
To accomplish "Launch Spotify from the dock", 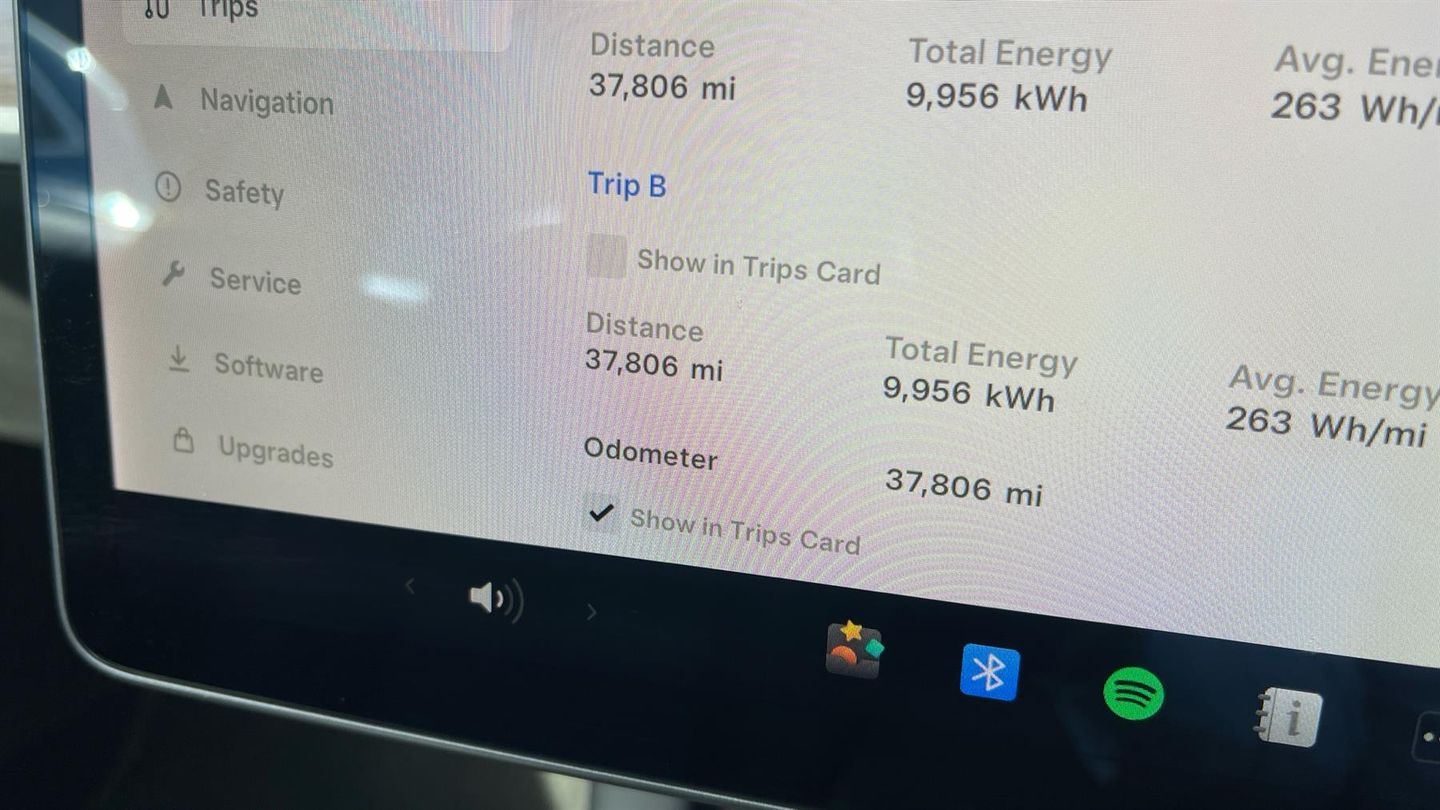I will (1133, 693).
